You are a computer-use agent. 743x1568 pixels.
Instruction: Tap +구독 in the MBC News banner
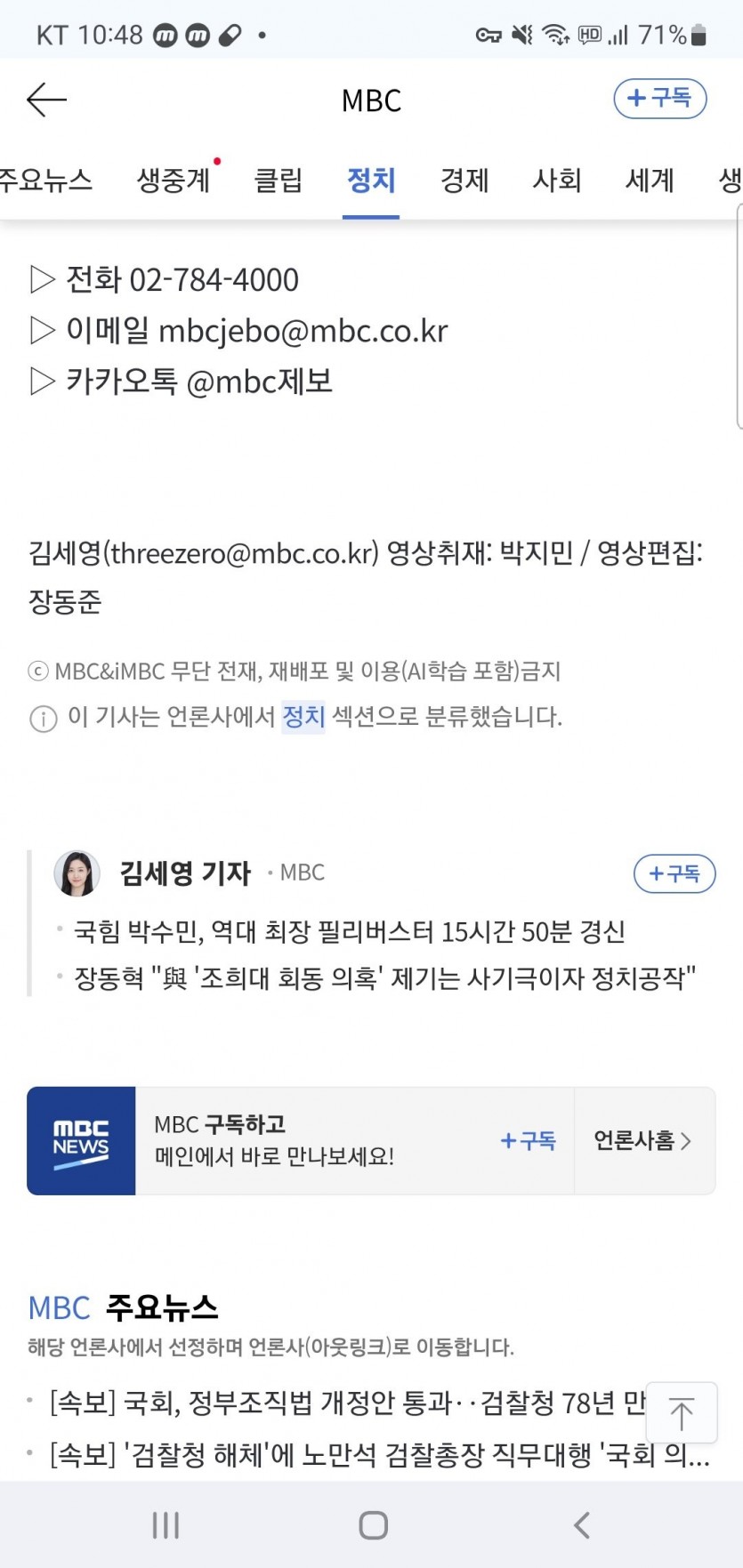(x=528, y=1140)
